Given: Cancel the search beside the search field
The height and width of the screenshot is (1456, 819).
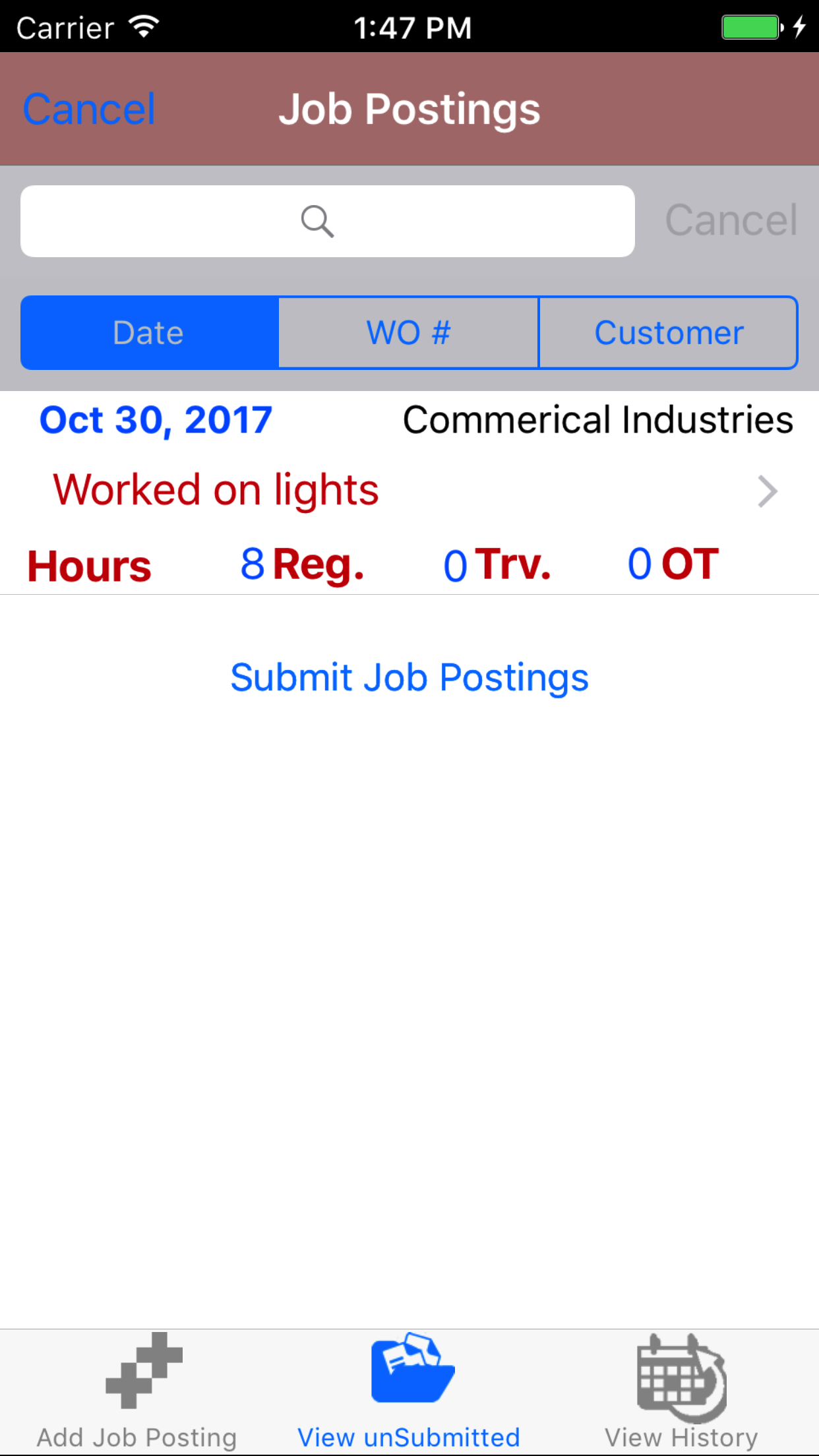Looking at the screenshot, I should point(731,220).
